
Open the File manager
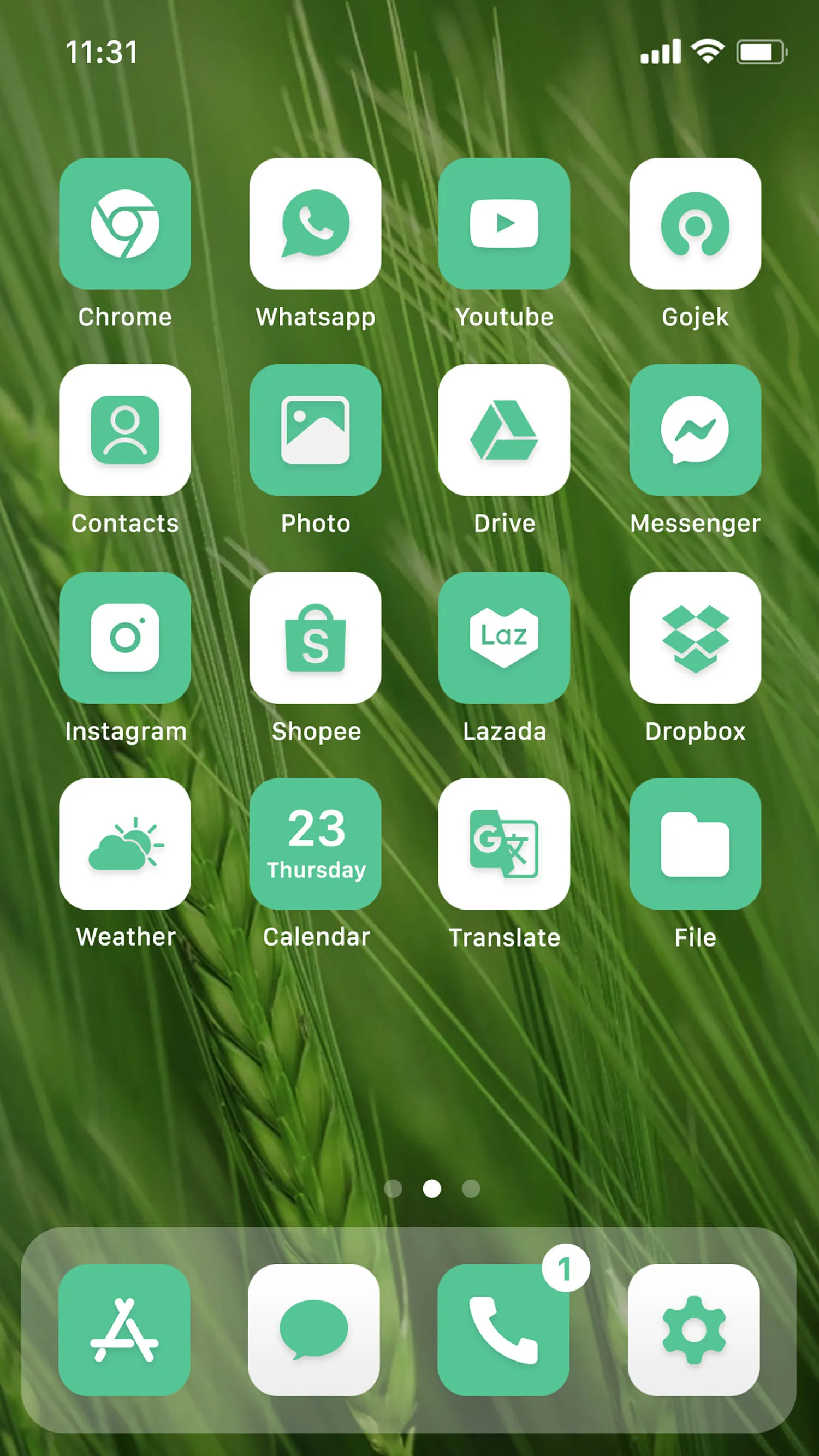(x=695, y=845)
